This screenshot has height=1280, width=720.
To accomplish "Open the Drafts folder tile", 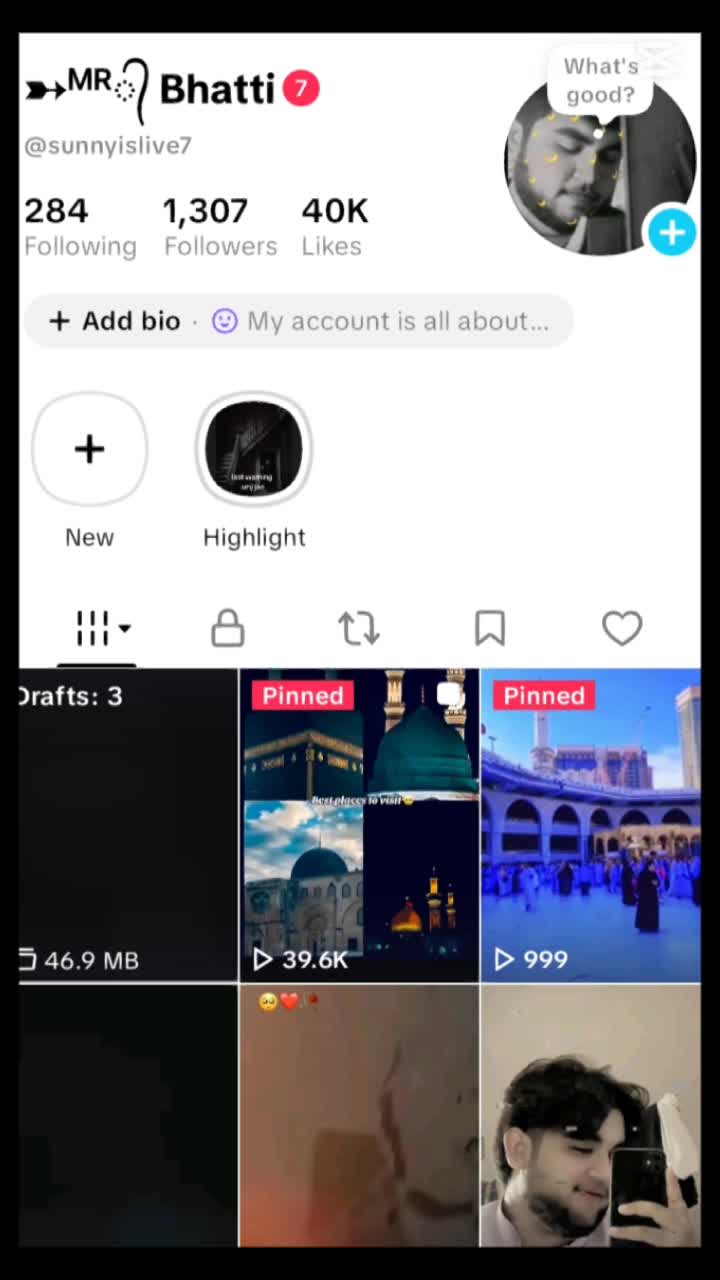I will (128, 825).
